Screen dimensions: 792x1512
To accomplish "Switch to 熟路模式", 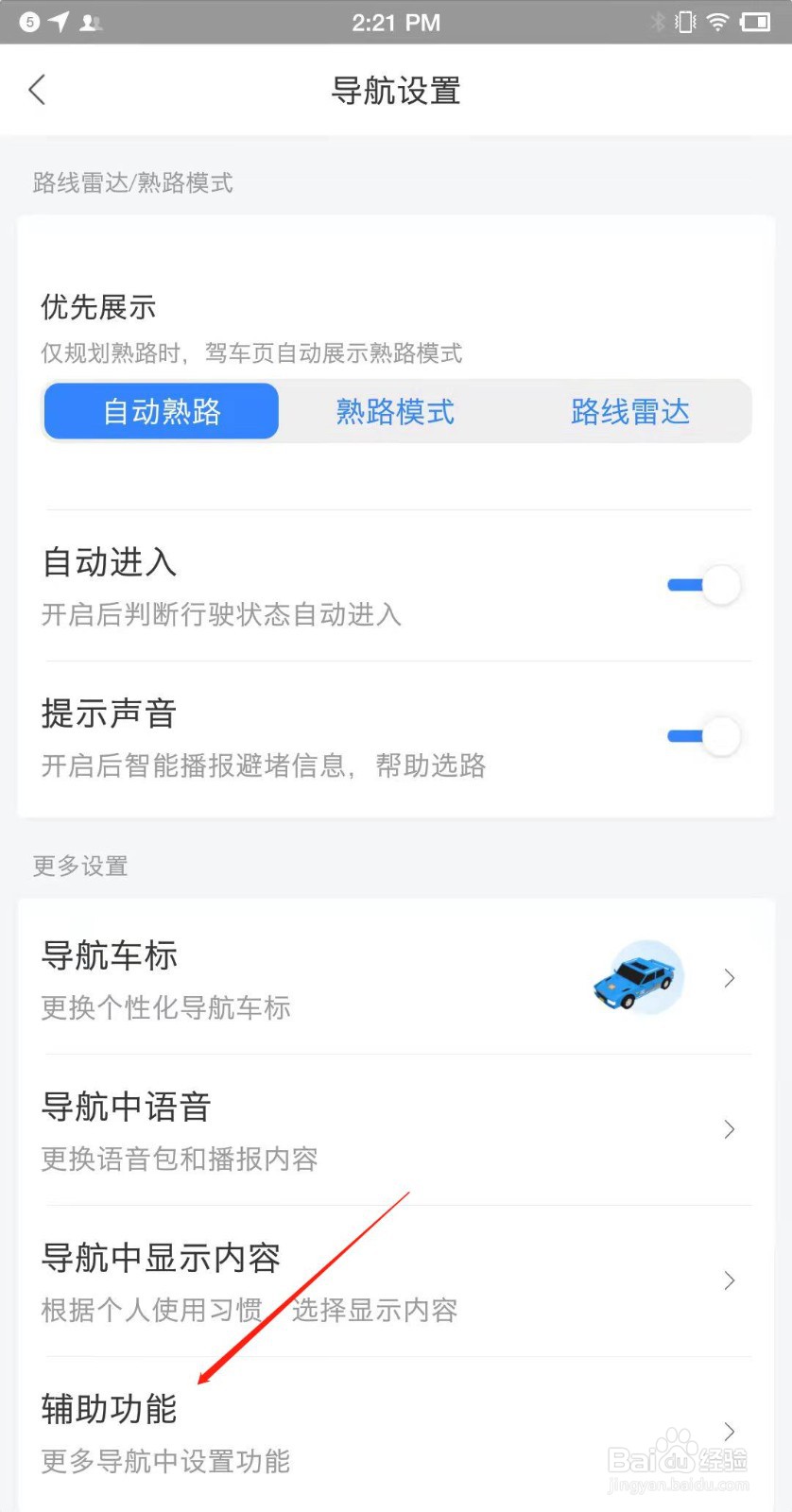I will point(395,411).
